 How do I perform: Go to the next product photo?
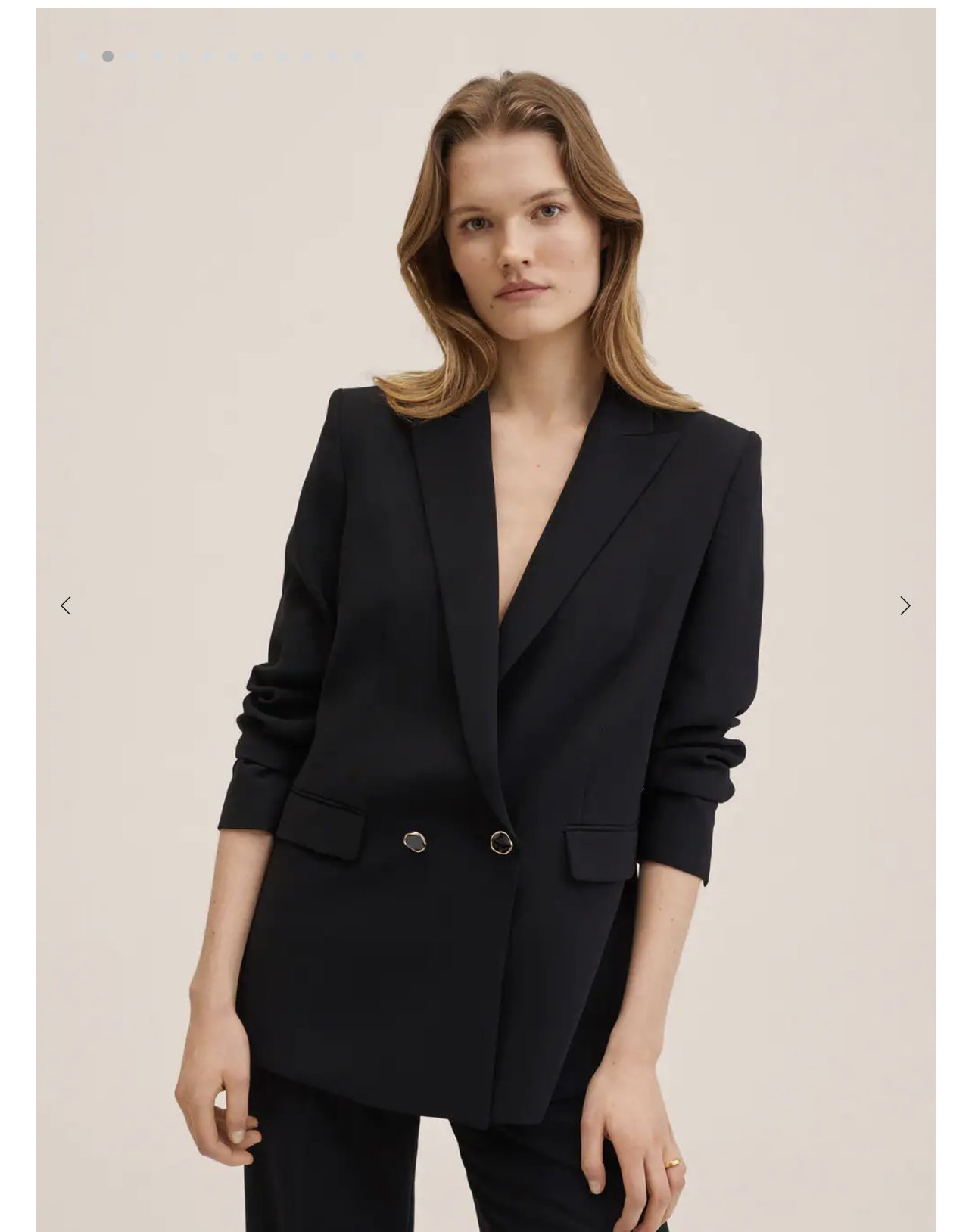pyautogui.click(x=905, y=605)
